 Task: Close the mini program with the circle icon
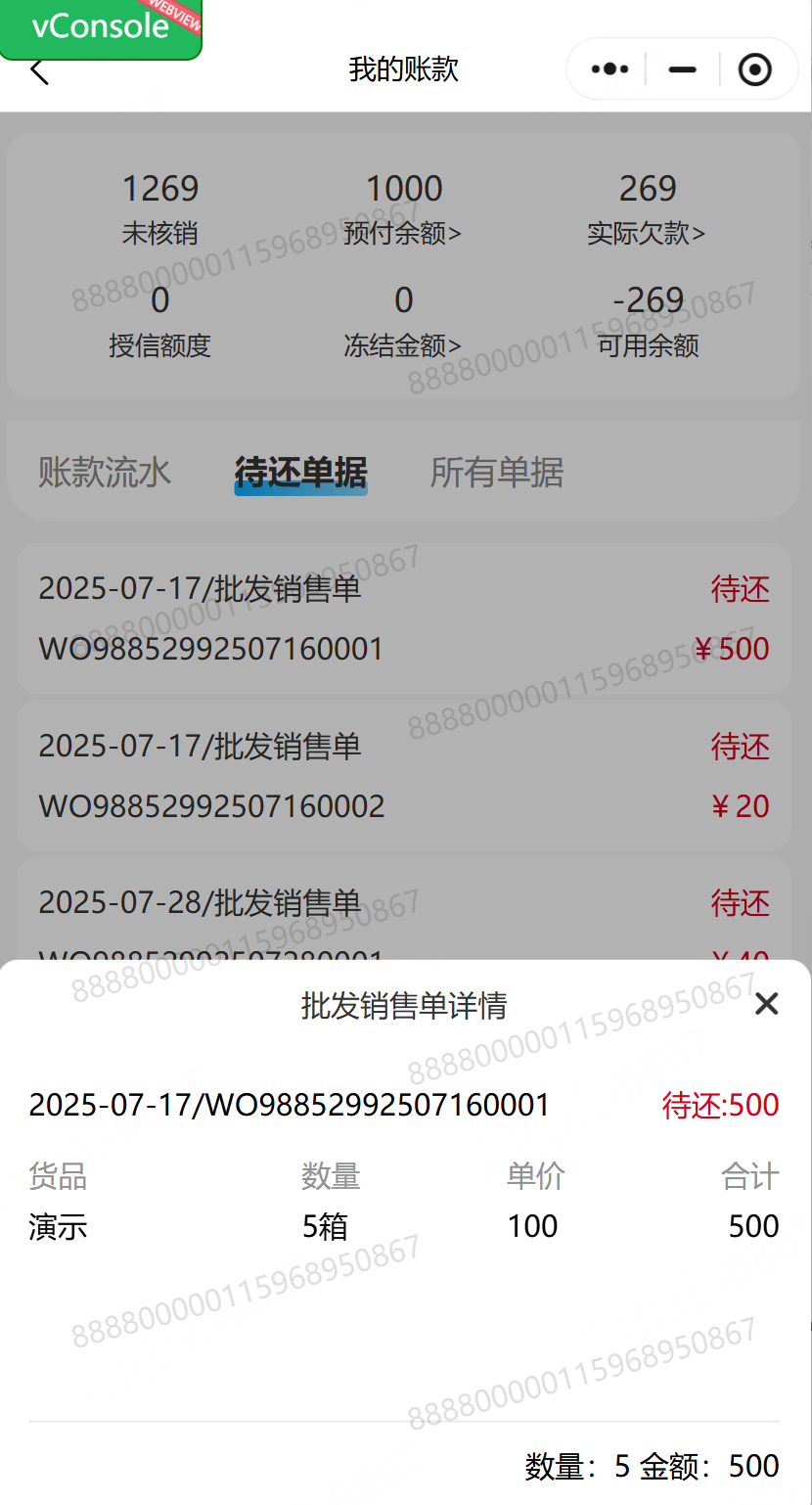click(x=755, y=69)
